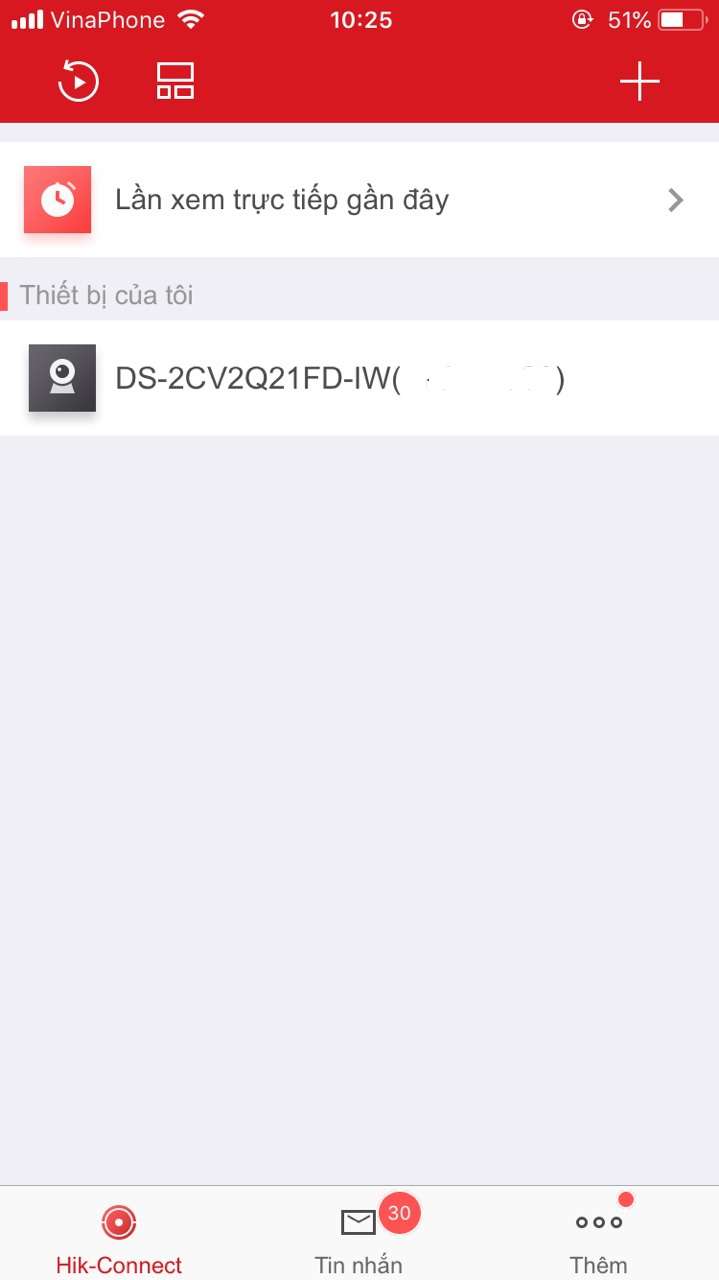Add a new device with plus icon
This screenshot has width=719, height=1280.
click(639, 82)
